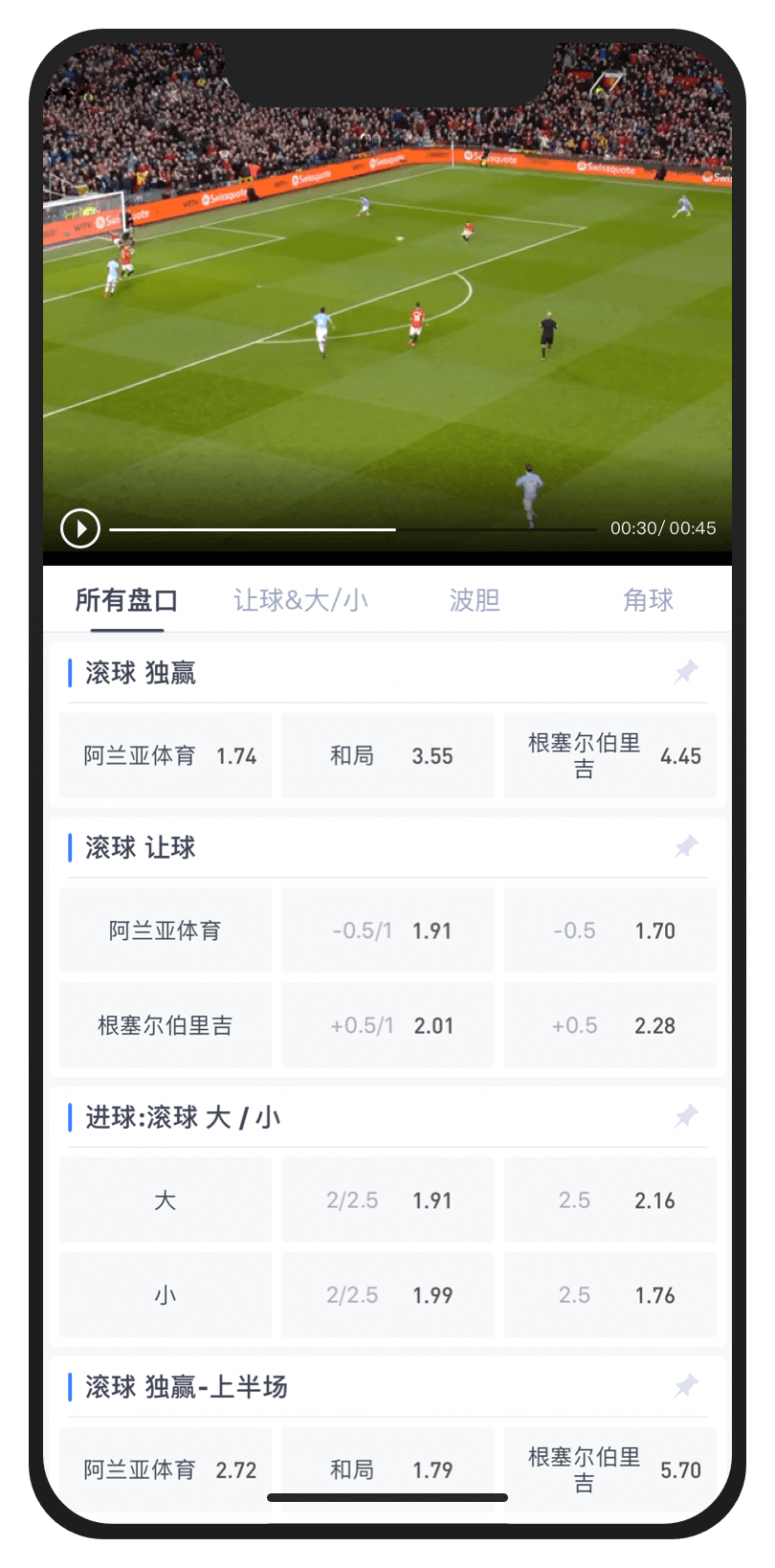Viewport: 775px width, 1568px height.
Task: Tap the blue marker beside 滚球 独赢
Action: coord(70,673)
